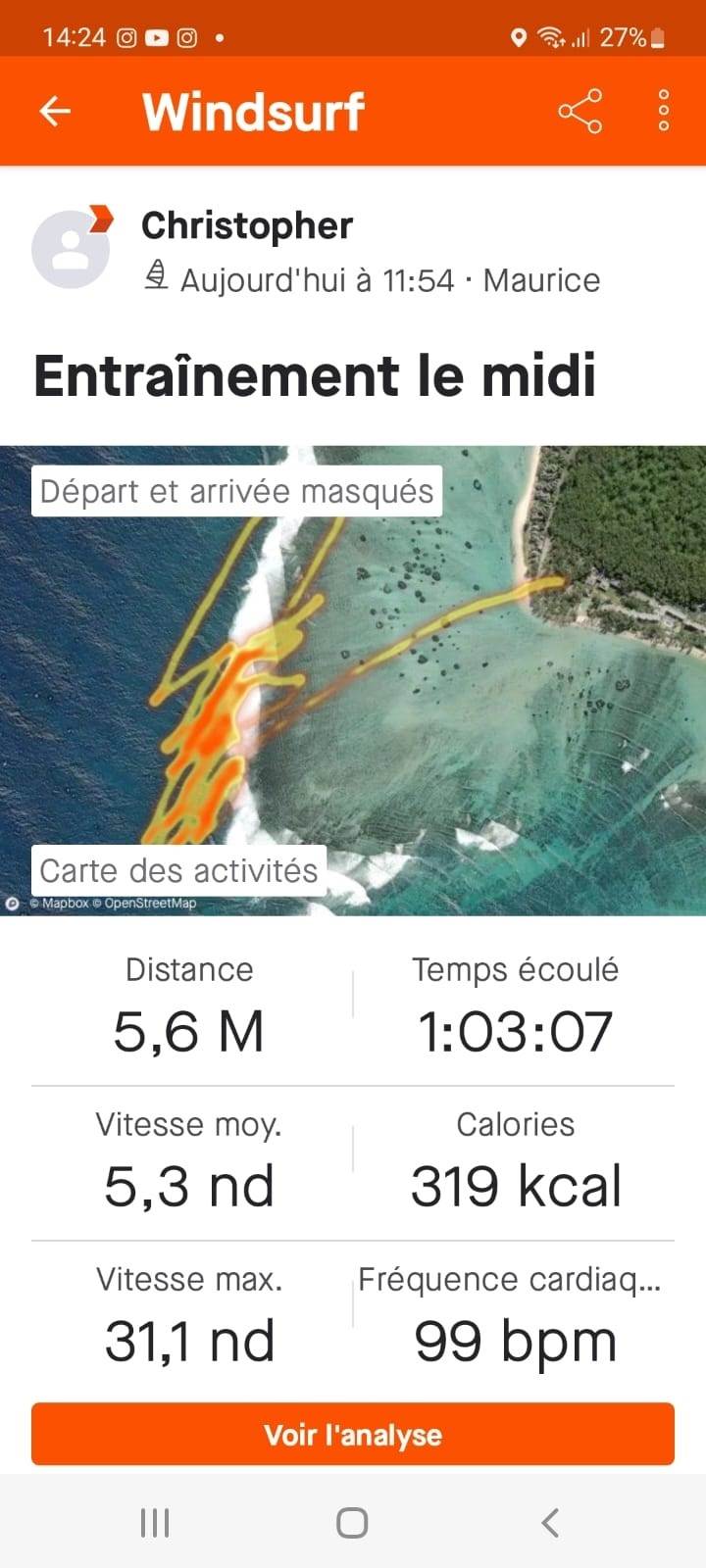Open the activity heatmap labeled Carte des activités
Screen dimensions: 706x1568
177,870
